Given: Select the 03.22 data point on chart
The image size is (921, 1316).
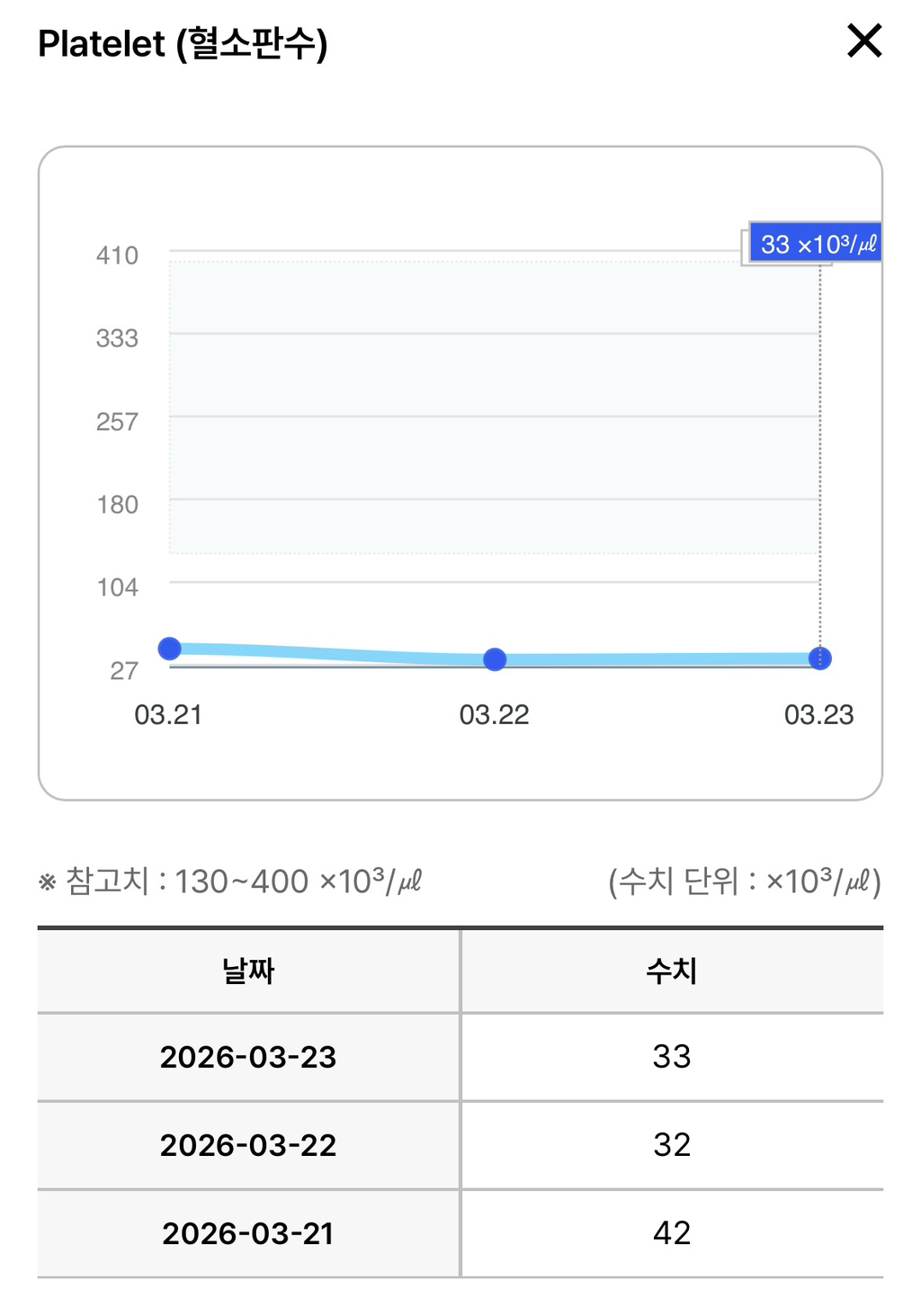Looking at the screenshot, I should (x=495, y=659).
